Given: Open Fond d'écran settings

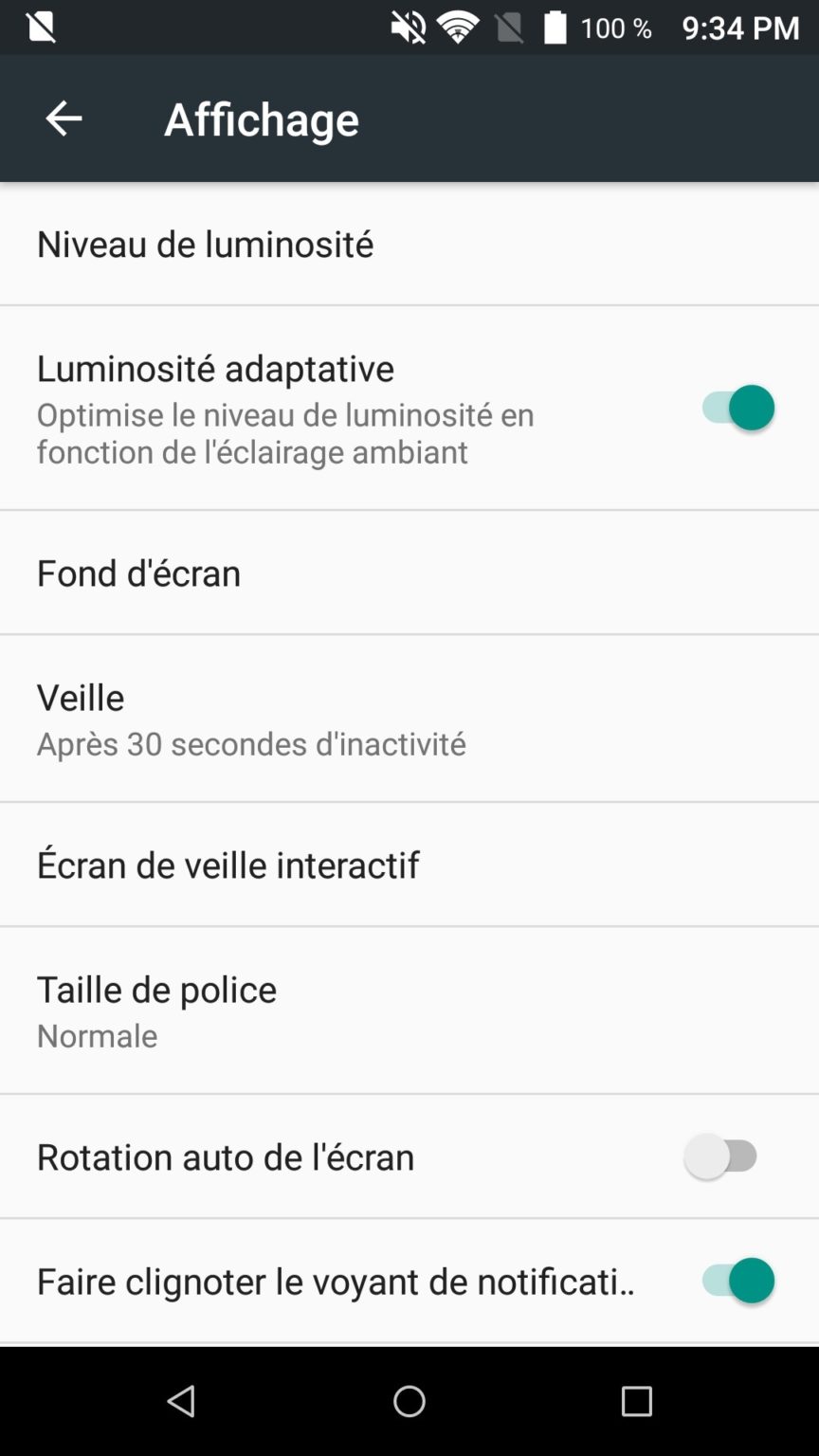Looking at the screenshot, I should click(x=138, y=573).
